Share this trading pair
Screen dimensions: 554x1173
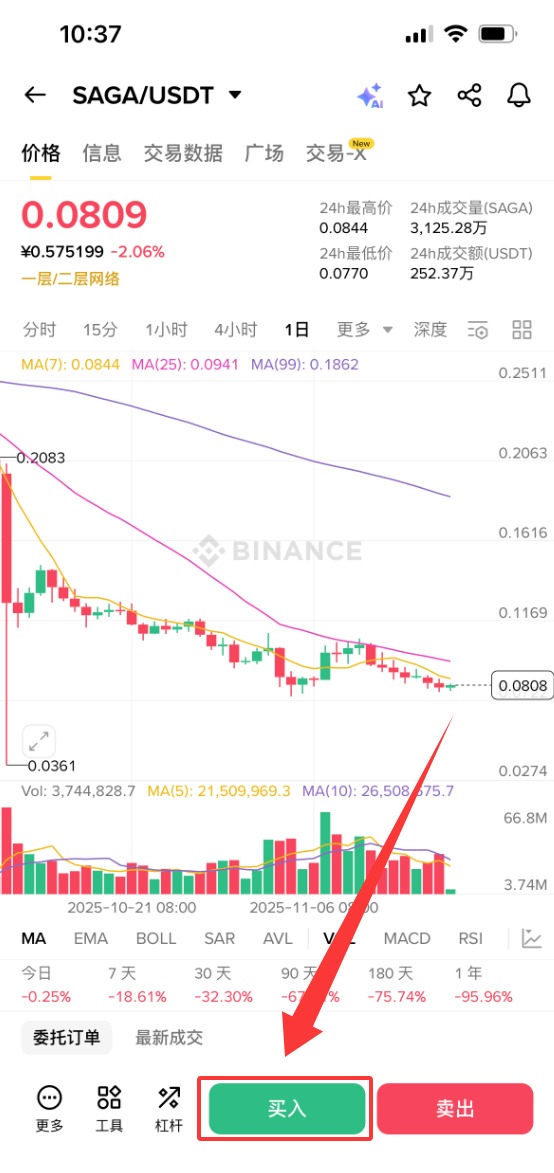(470, 96)
